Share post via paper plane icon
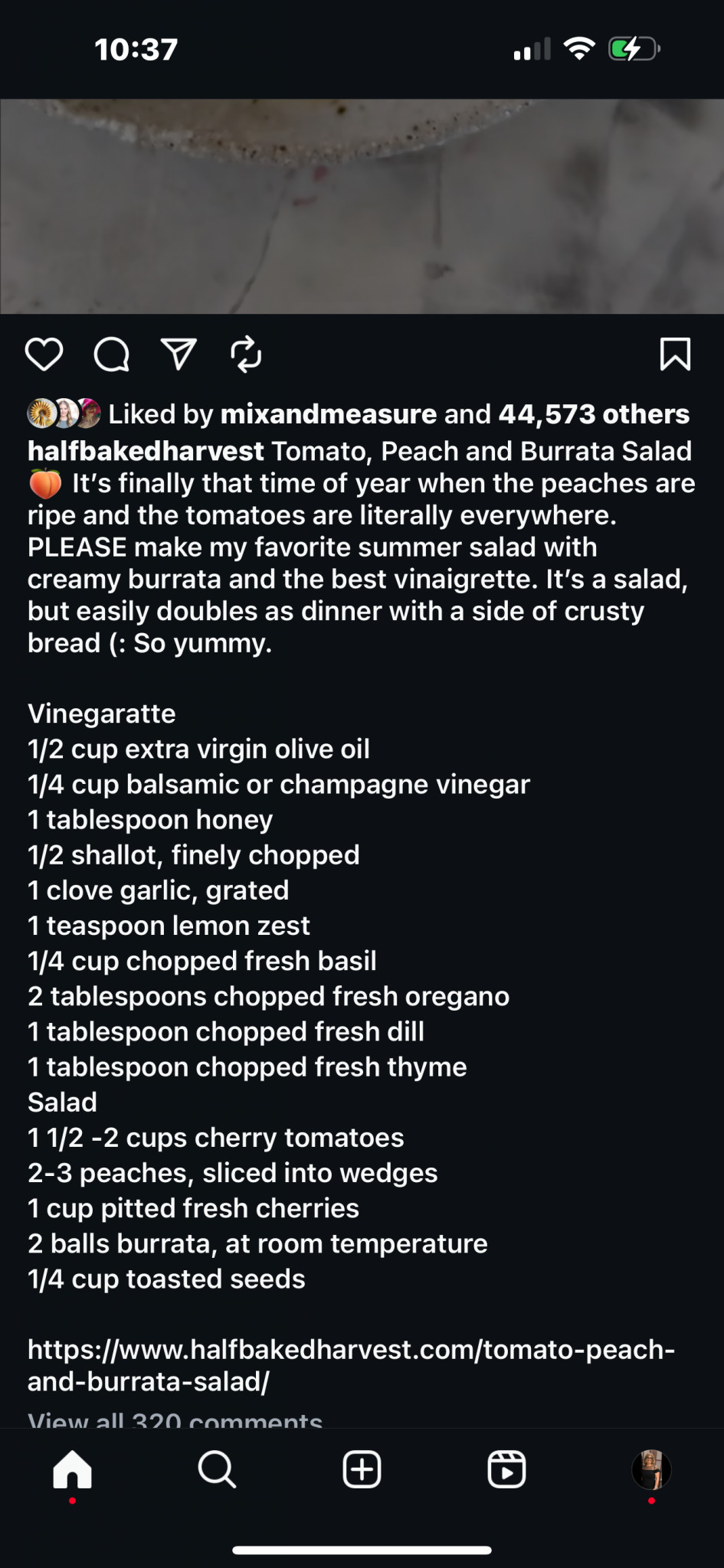Viewport: 724px width, 1568px height. 179,354
